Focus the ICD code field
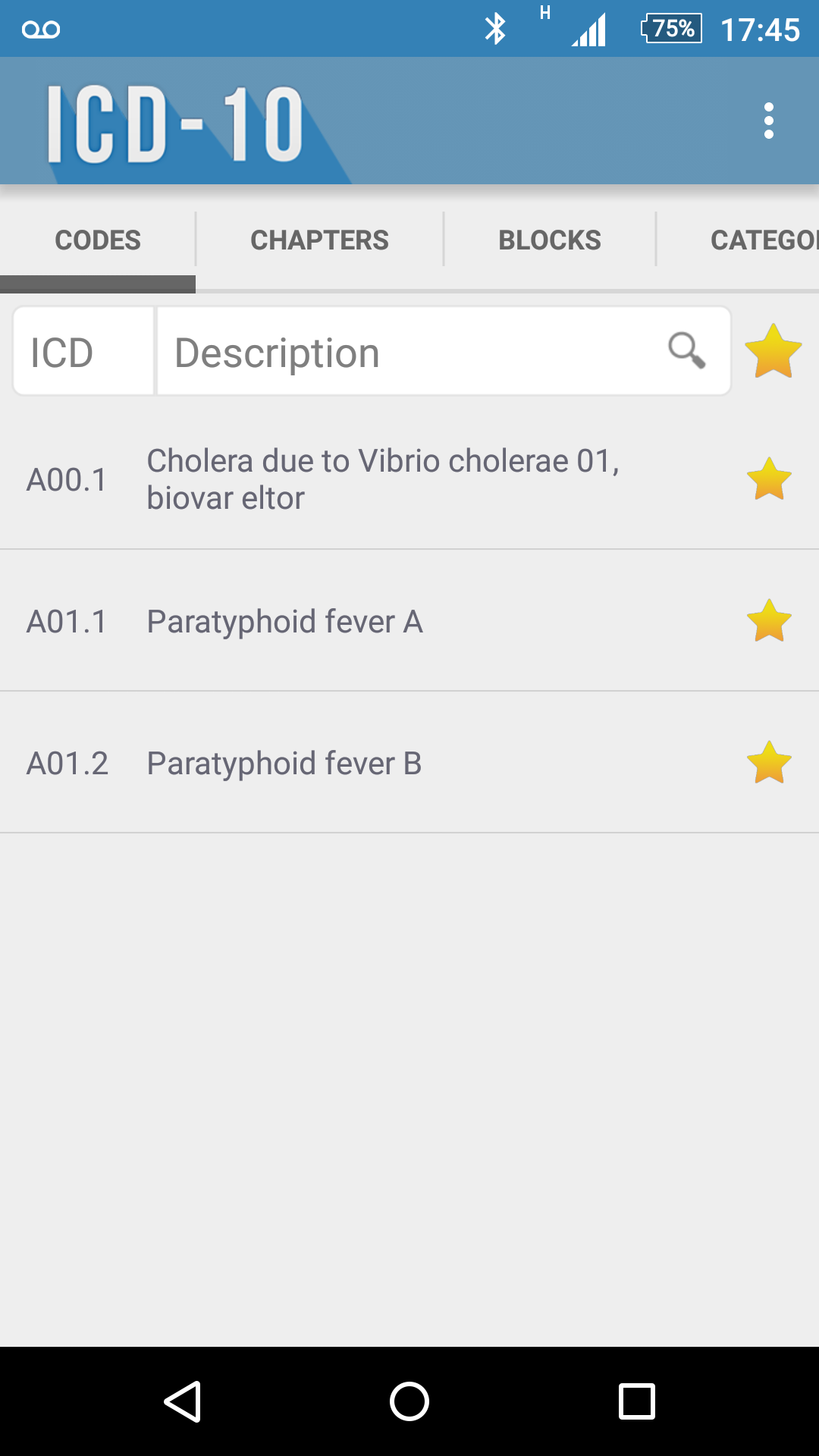This screenshot has height=1456, width=819. click(x=83, y=352)
